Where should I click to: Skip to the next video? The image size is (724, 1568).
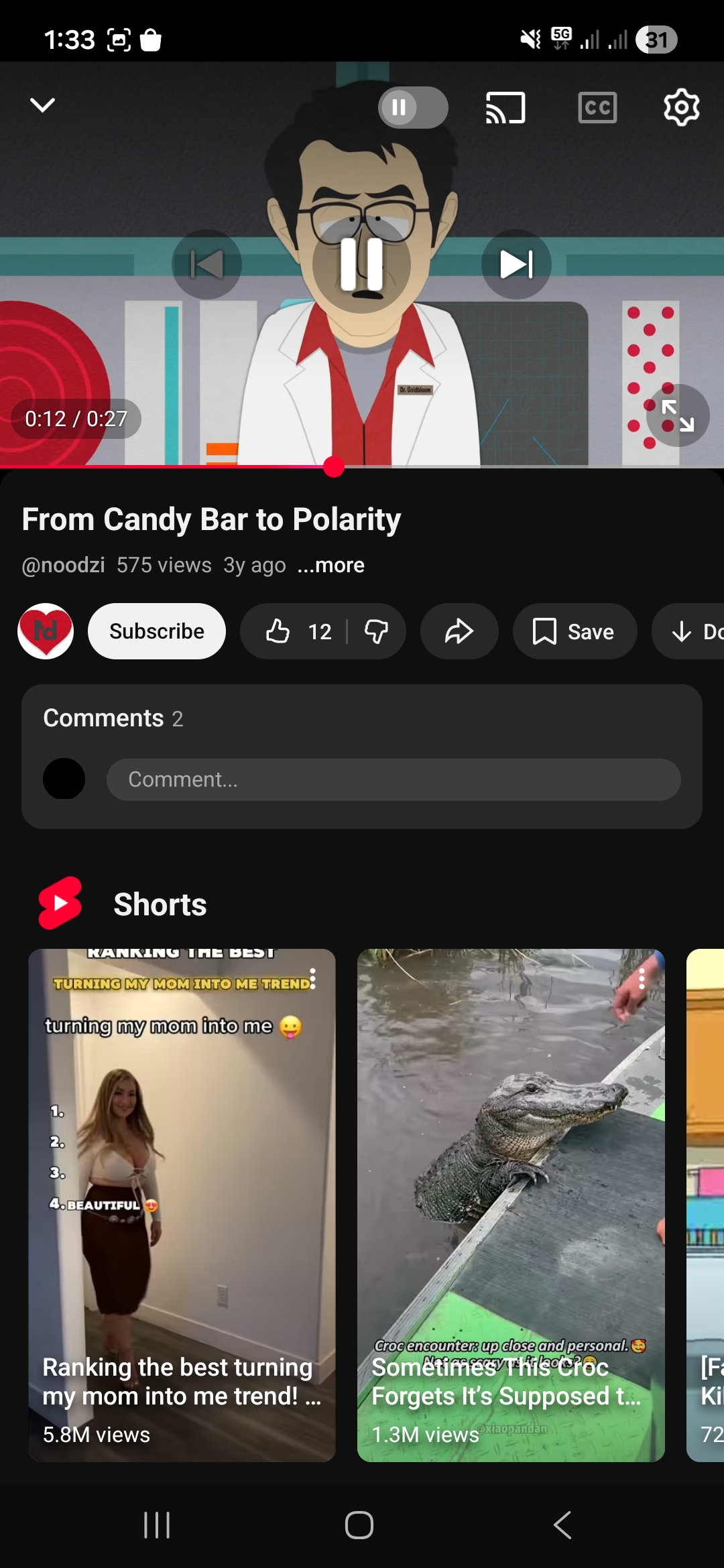516,265
